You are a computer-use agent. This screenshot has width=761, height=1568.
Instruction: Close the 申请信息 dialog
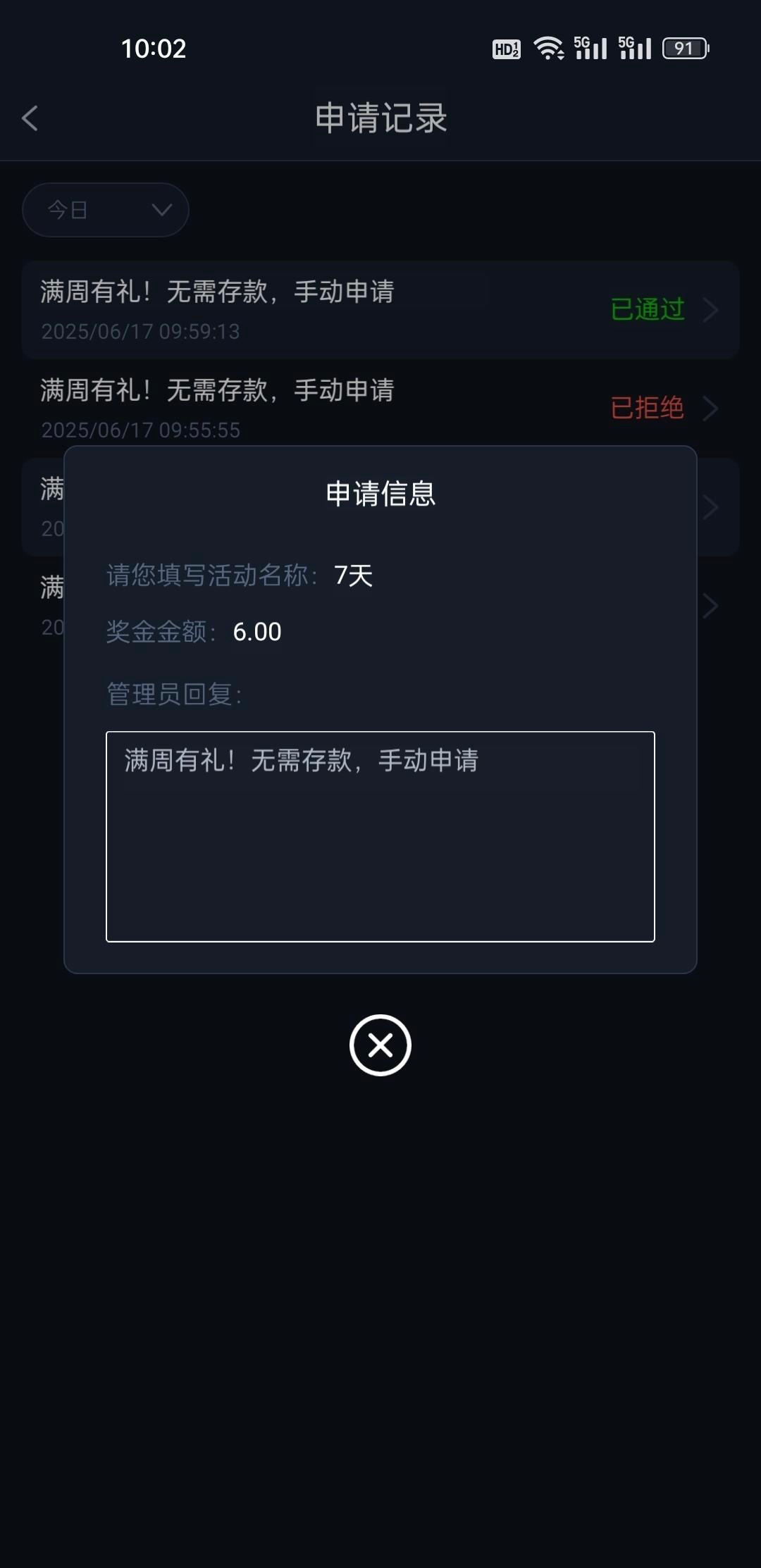click(x=380, y=1045)
